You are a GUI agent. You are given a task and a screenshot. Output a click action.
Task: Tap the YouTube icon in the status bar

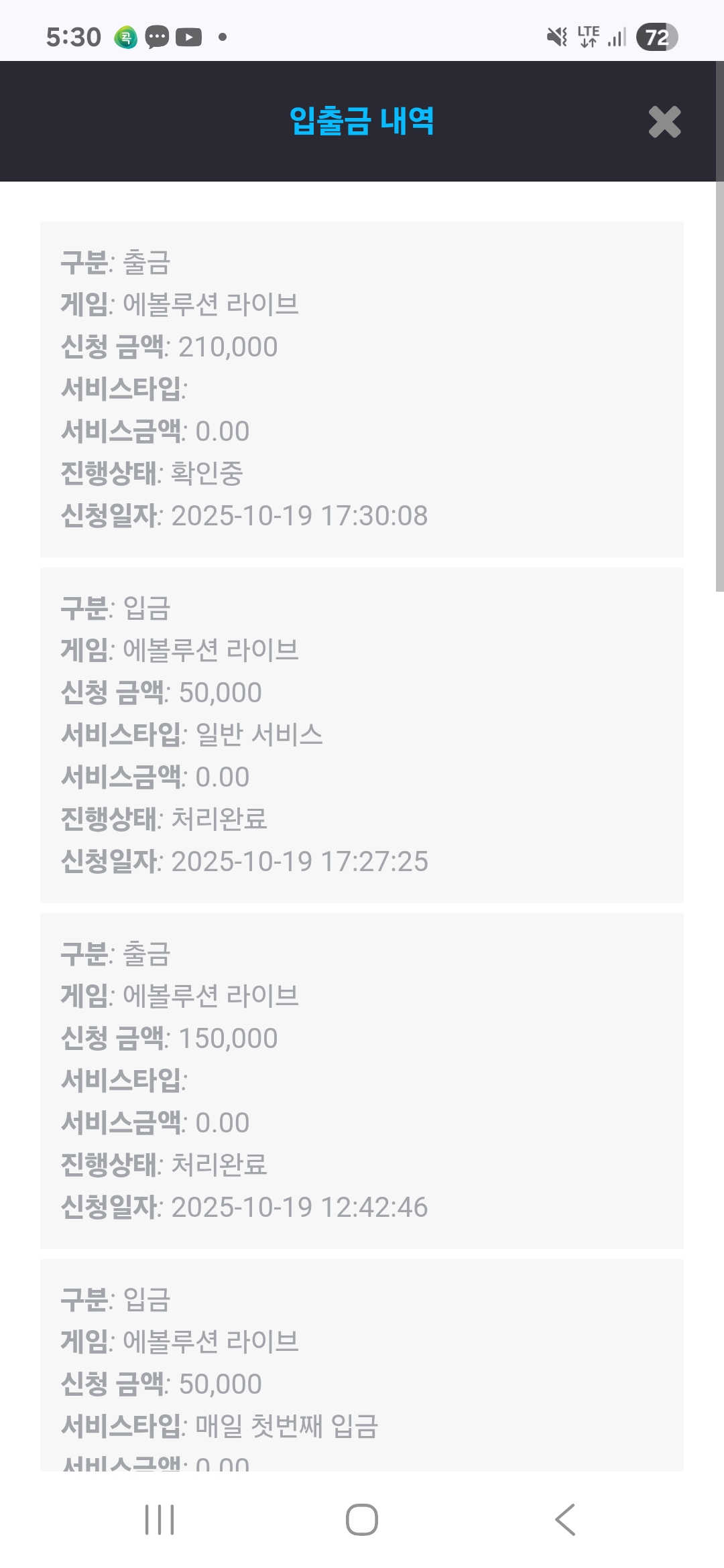[190, 37]
